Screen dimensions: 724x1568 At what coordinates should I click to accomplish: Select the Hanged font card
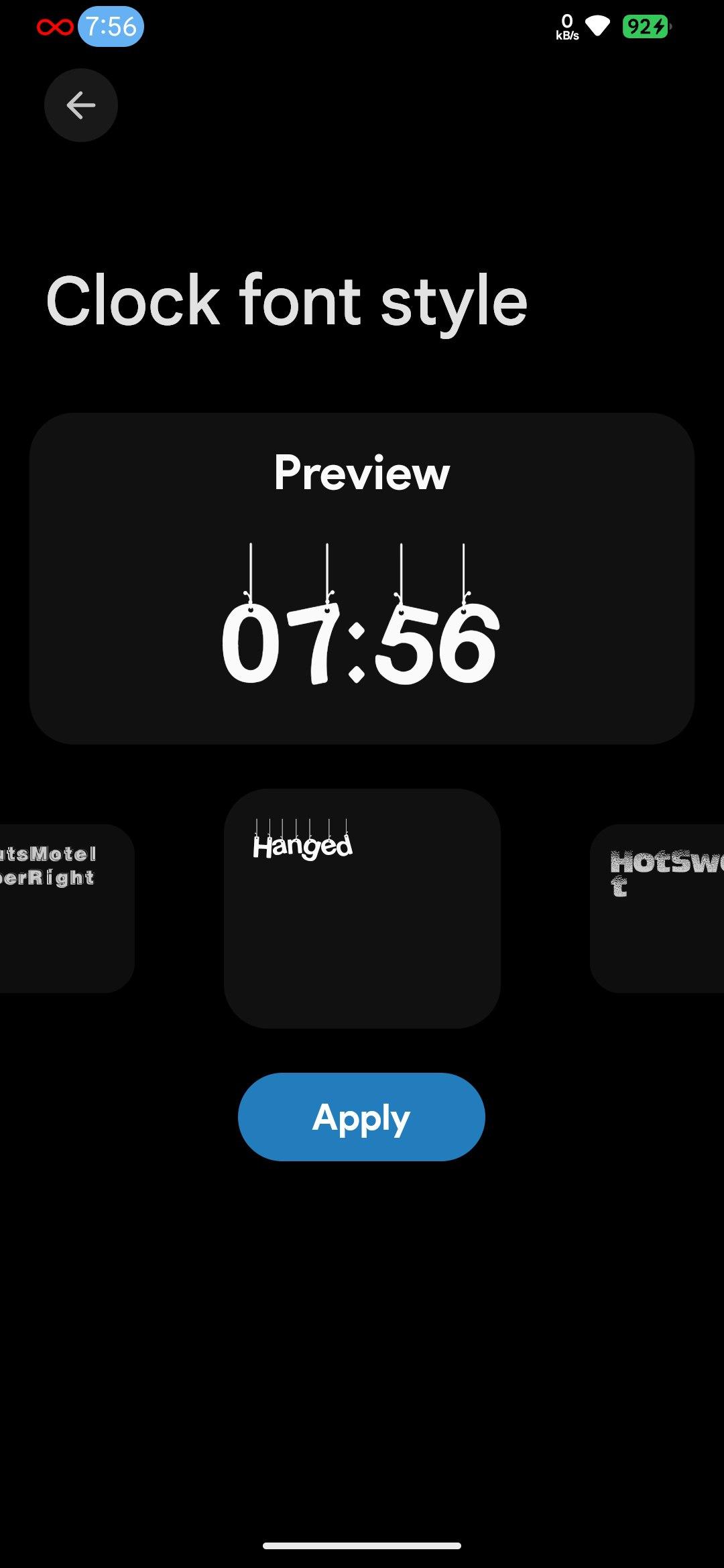(x=362, y=908)
